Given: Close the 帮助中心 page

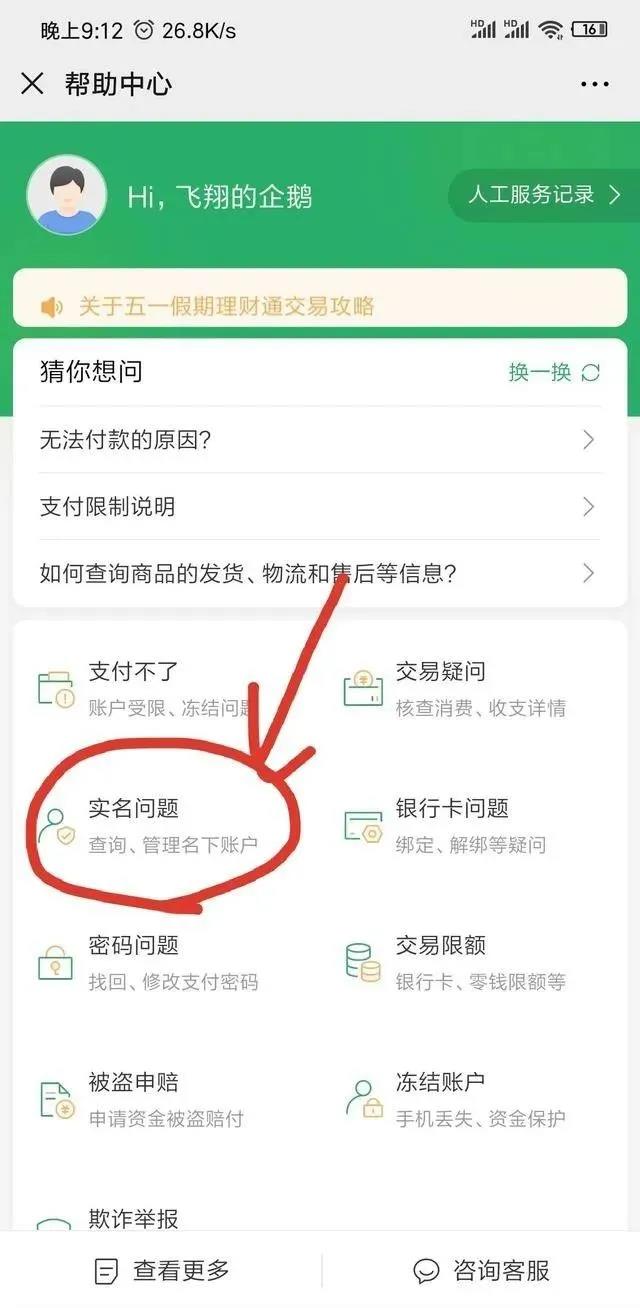Looking at the screenshot, I should coord(32,84).
